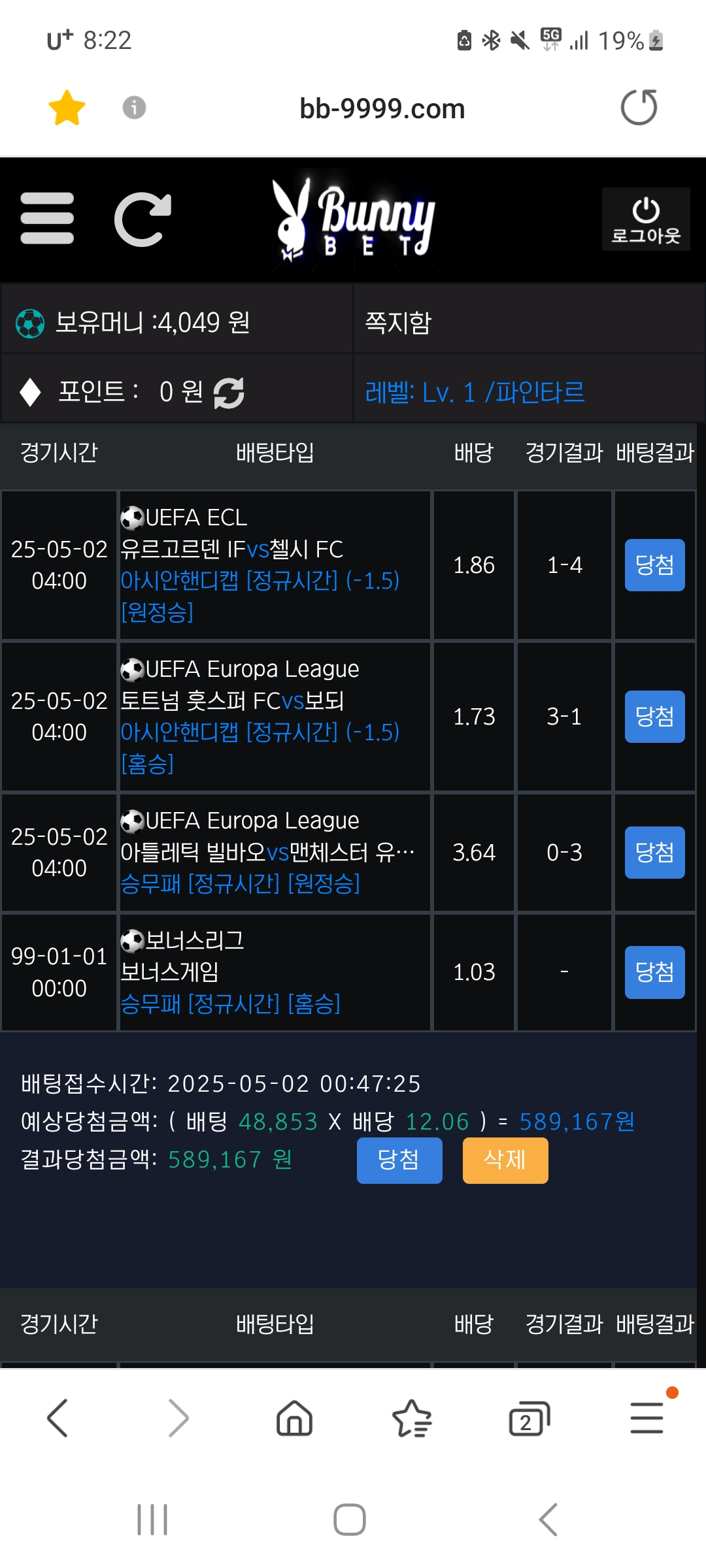Open browser home page
This screenshot has height=1568, width=706.
tap(295, 1418)
